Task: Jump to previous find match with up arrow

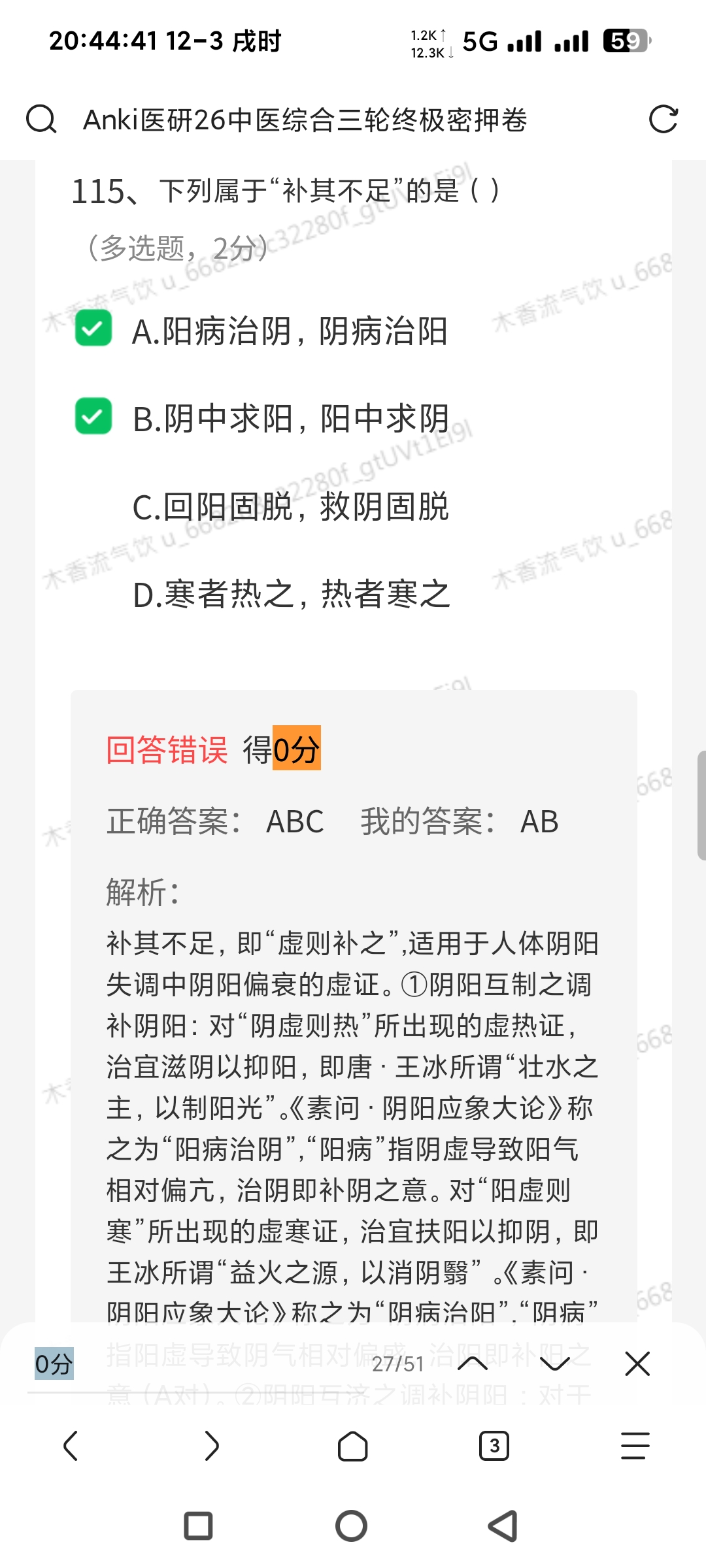Action: [x=473, y=1364]
